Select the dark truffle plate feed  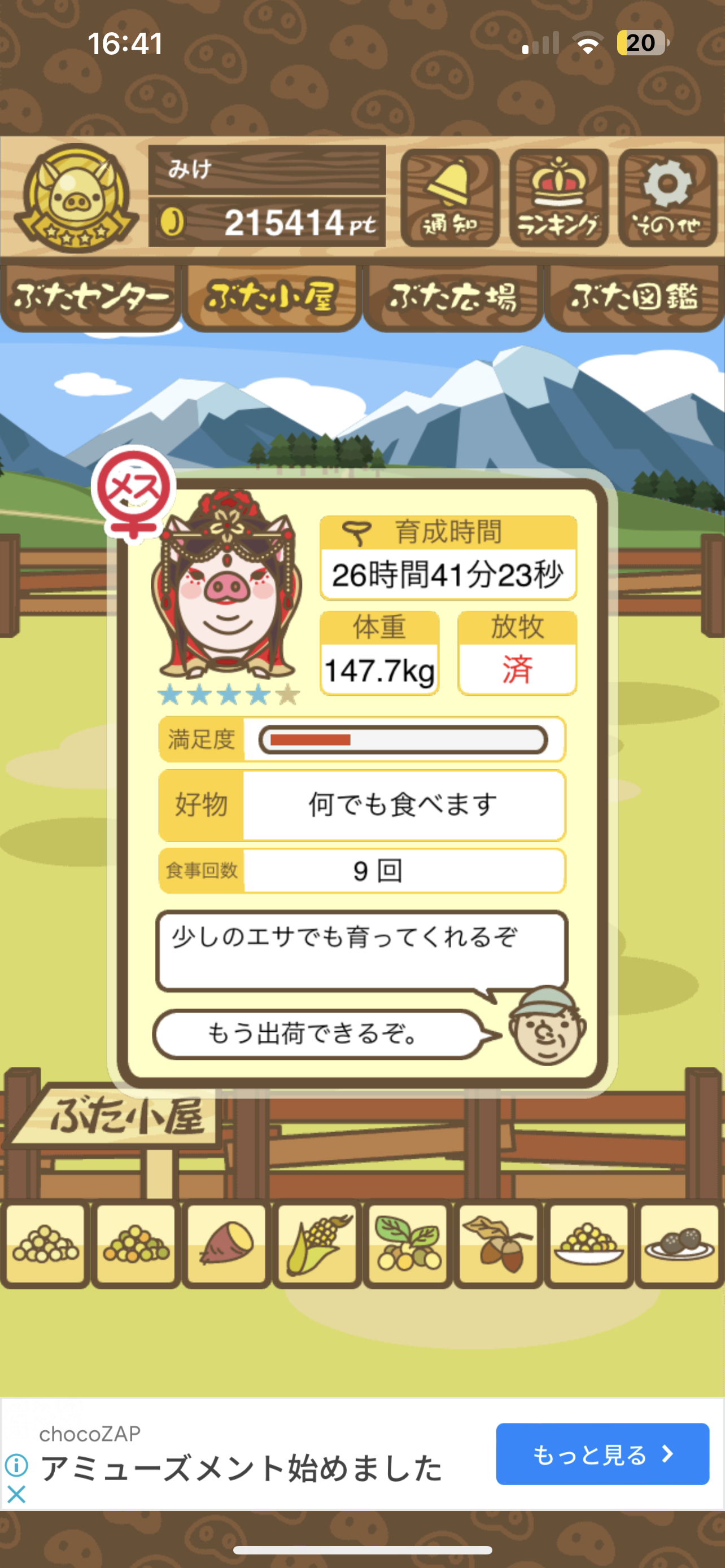(679, 1245)
